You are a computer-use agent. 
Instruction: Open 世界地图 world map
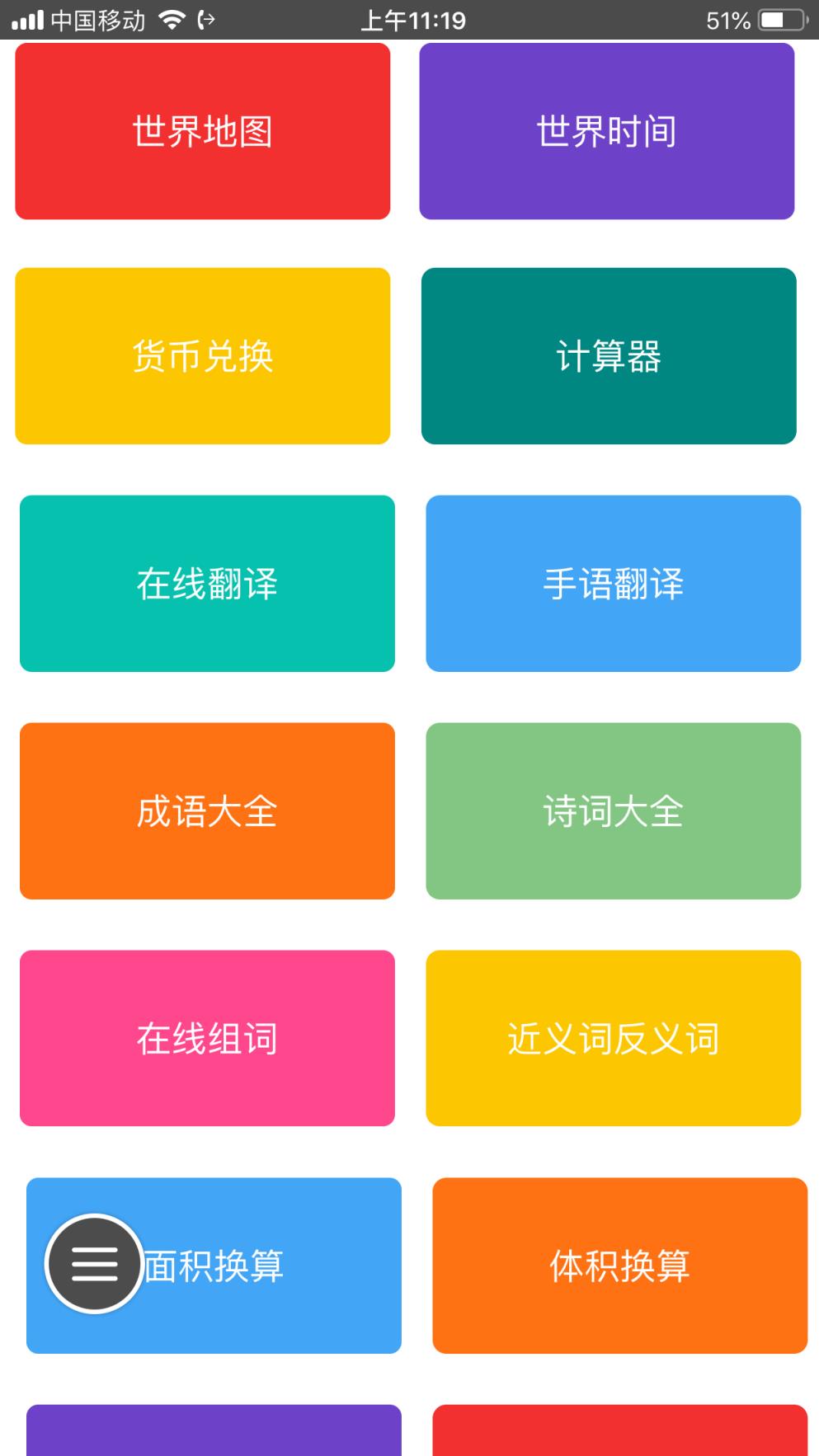click(203, 130)
